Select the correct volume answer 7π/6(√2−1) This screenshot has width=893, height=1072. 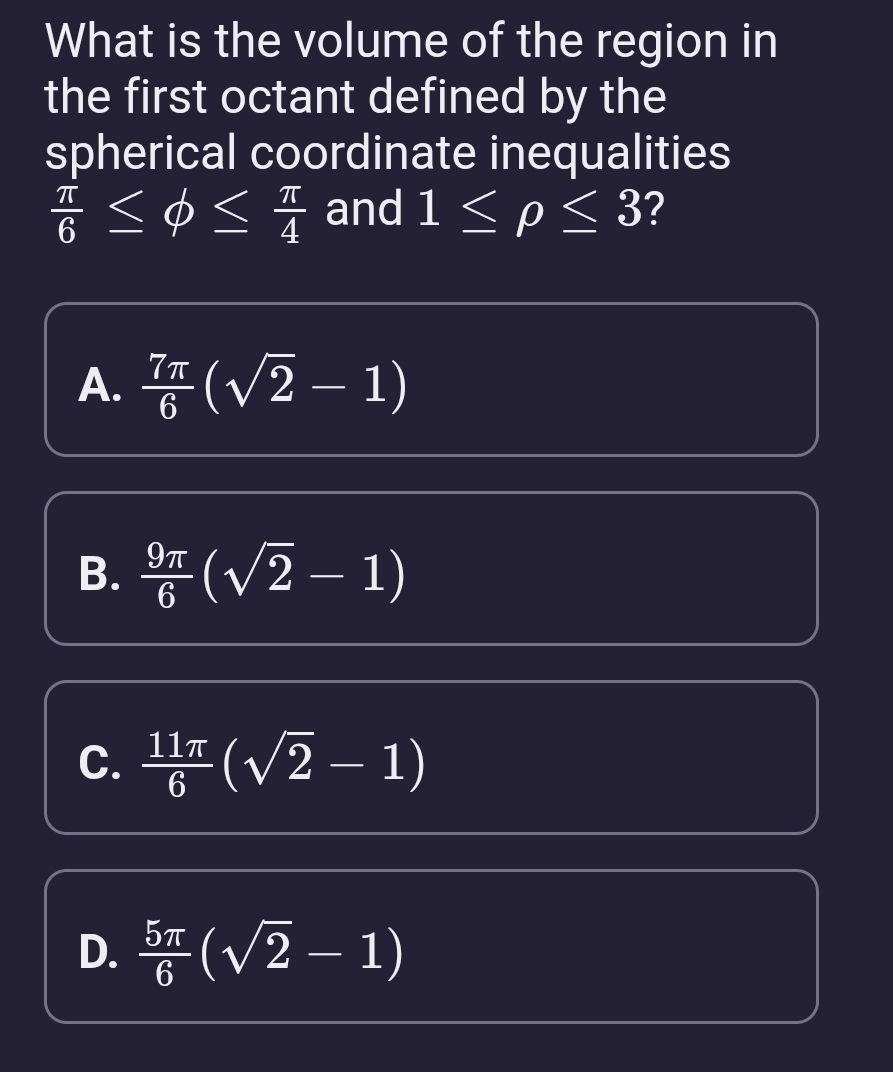pos(432,380)
